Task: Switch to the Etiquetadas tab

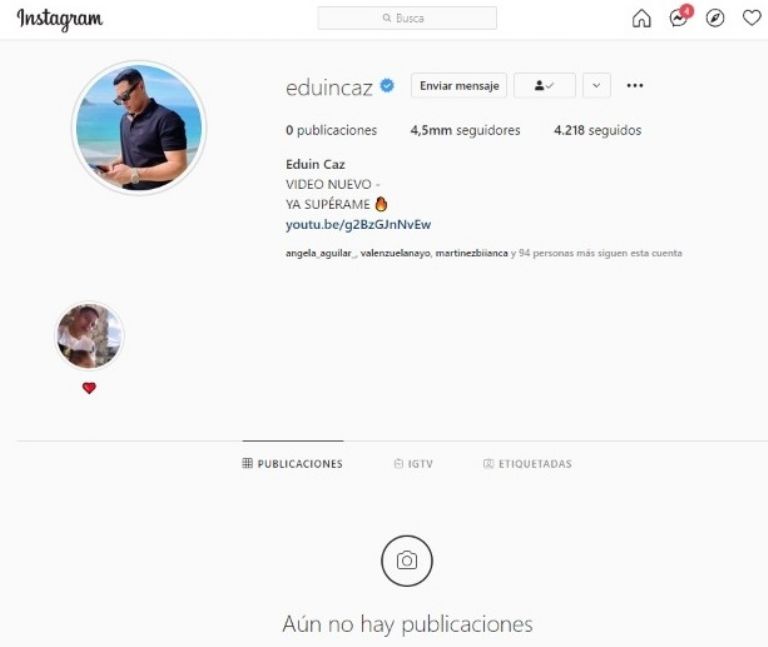Action: 527,464
